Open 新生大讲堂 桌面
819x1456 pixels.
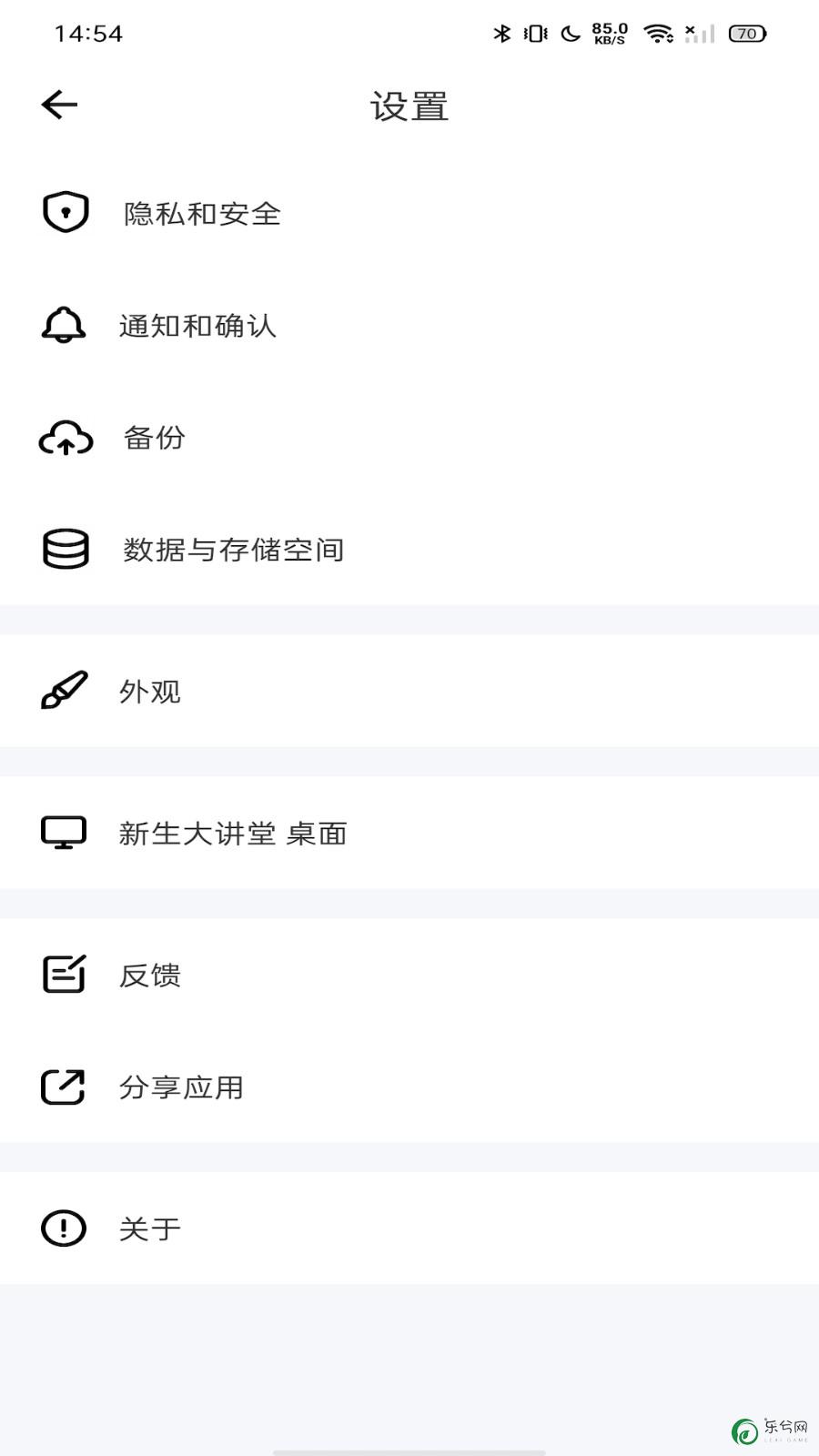409,833
